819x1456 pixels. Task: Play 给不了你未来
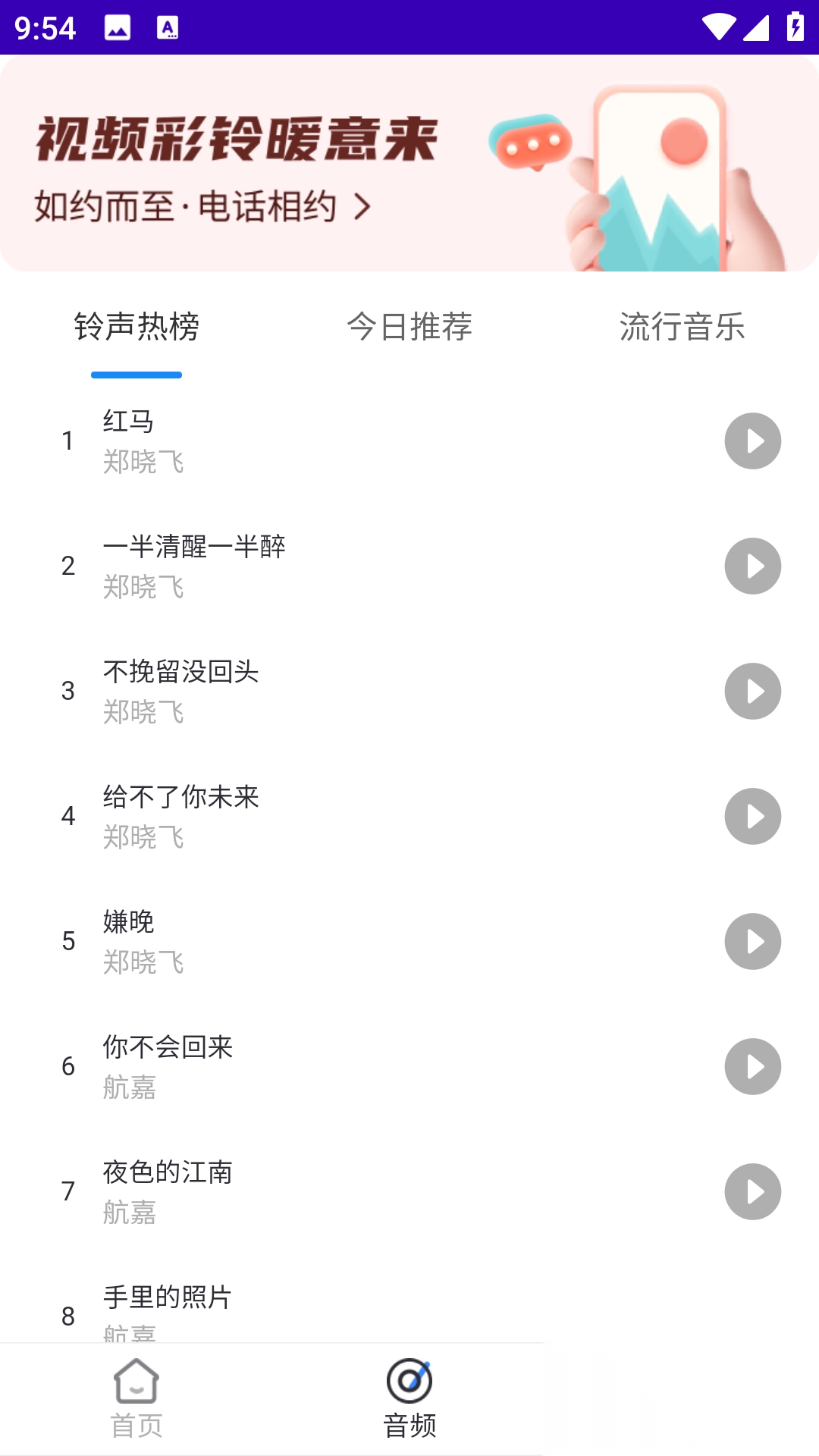753,816
